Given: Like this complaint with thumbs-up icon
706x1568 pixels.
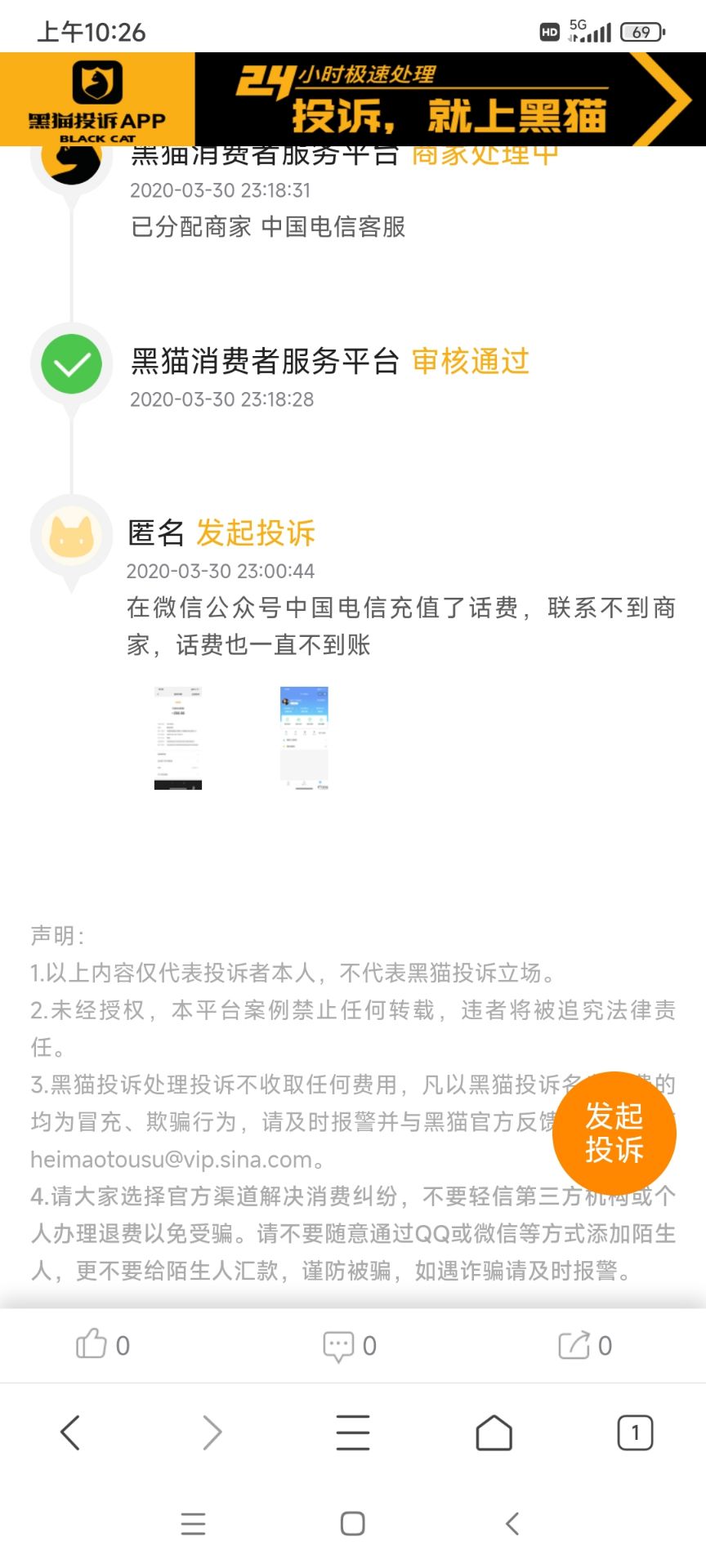Looking at the screenshot, I should (x=92, y=1344).
